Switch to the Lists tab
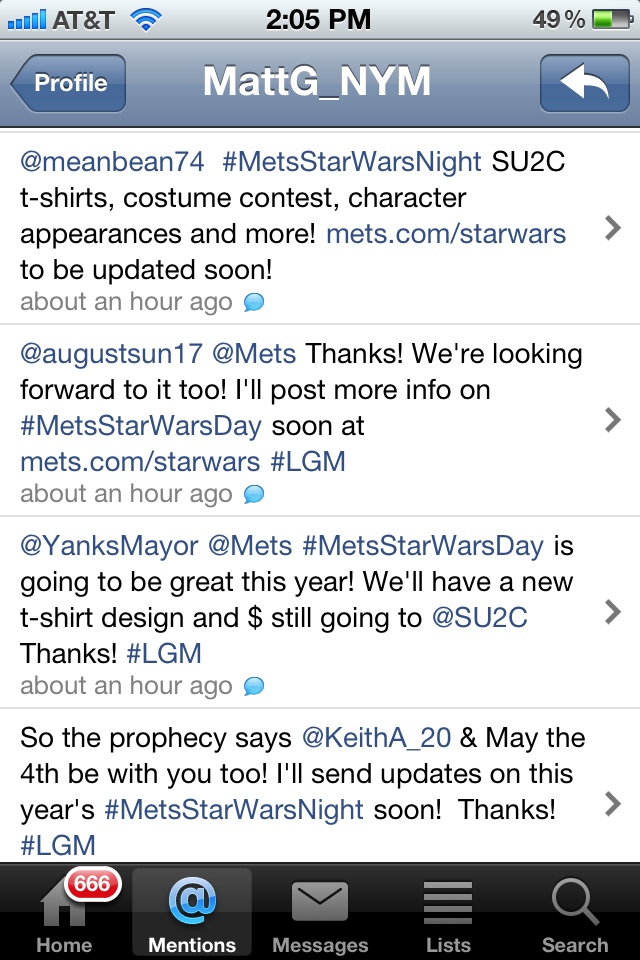Screen dimensions: 640x960 [x=447, y=911]
